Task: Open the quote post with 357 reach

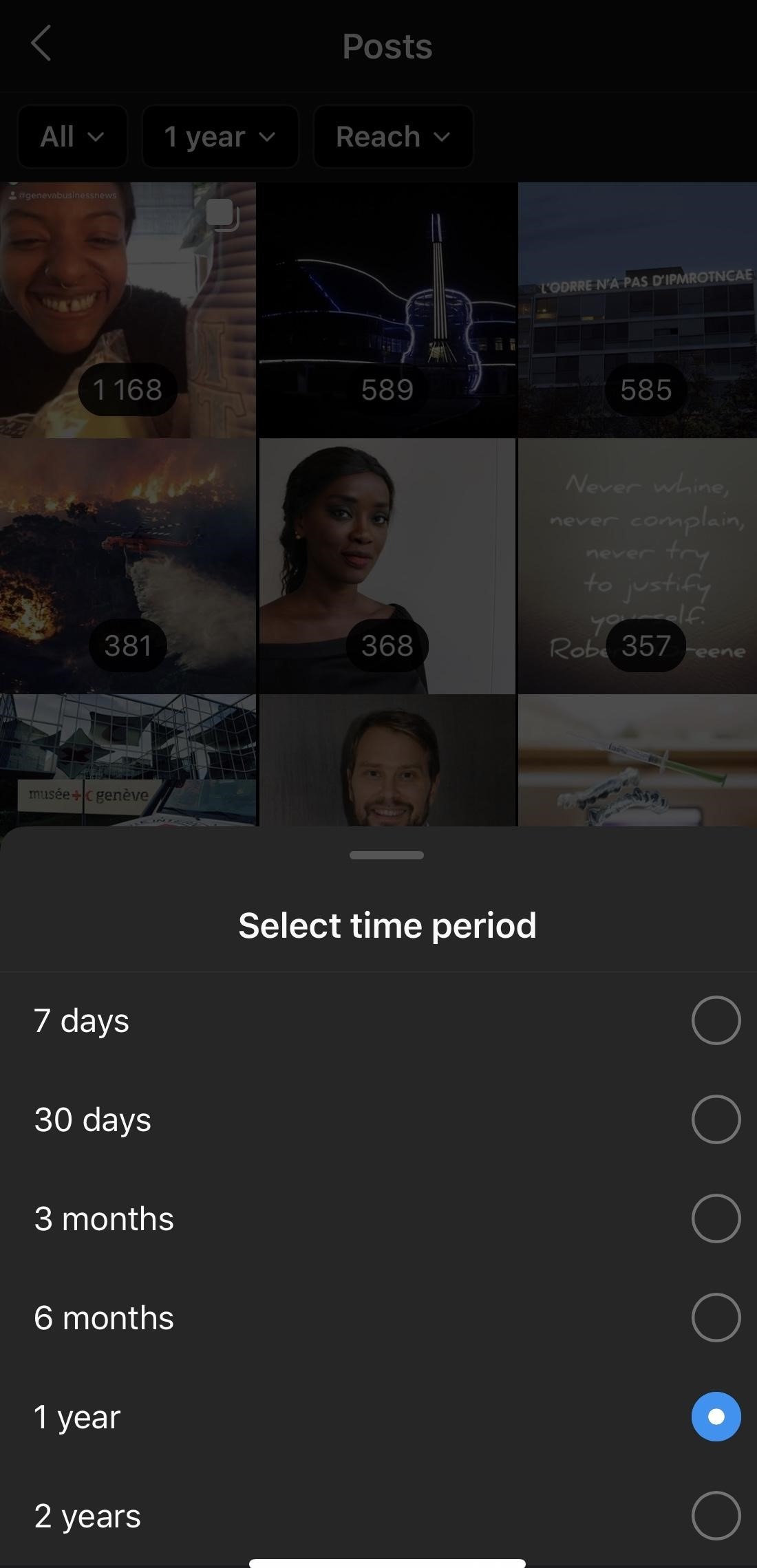Action: coord(638,566)
